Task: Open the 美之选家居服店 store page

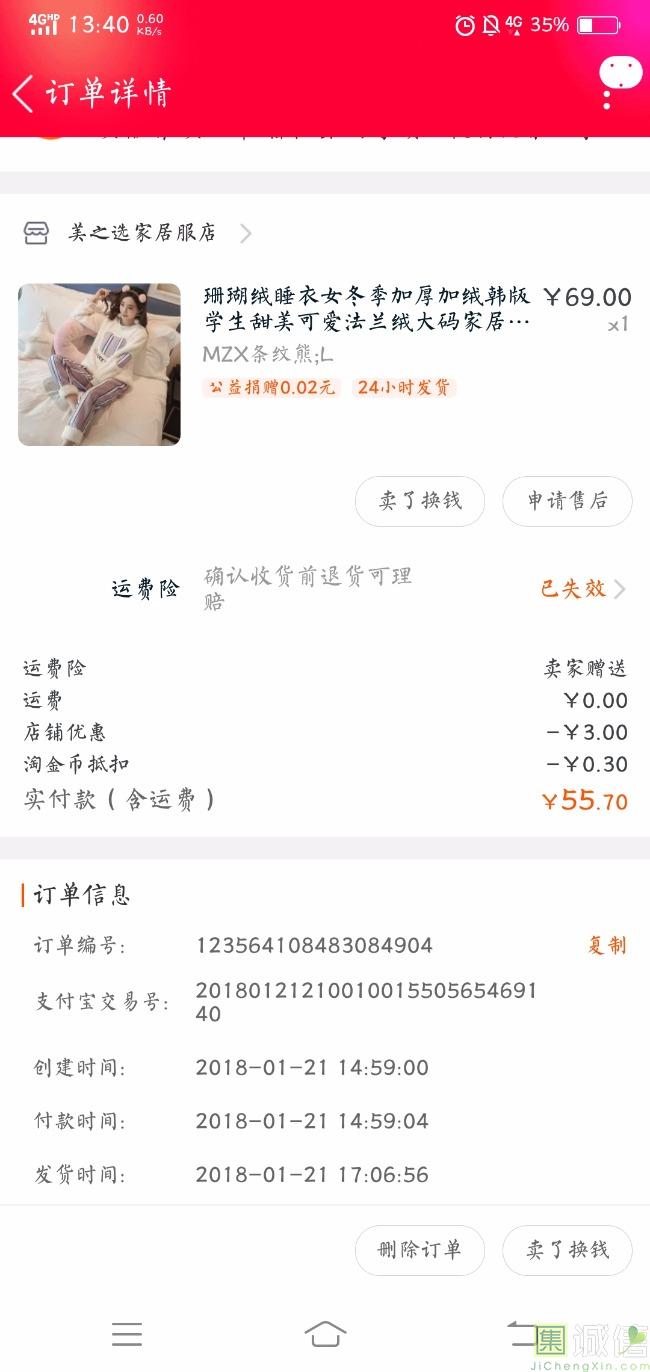Action: [141, 233]
